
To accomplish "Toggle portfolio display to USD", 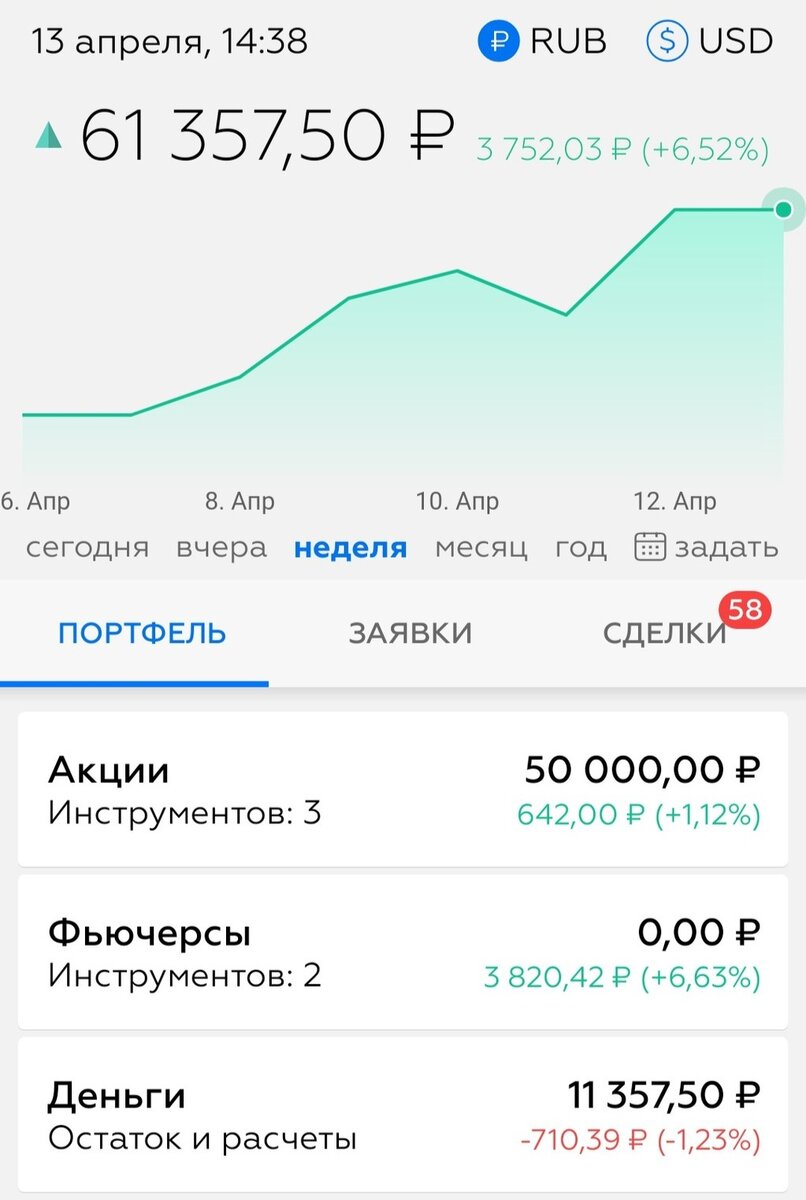I will (x=703, y=42).
